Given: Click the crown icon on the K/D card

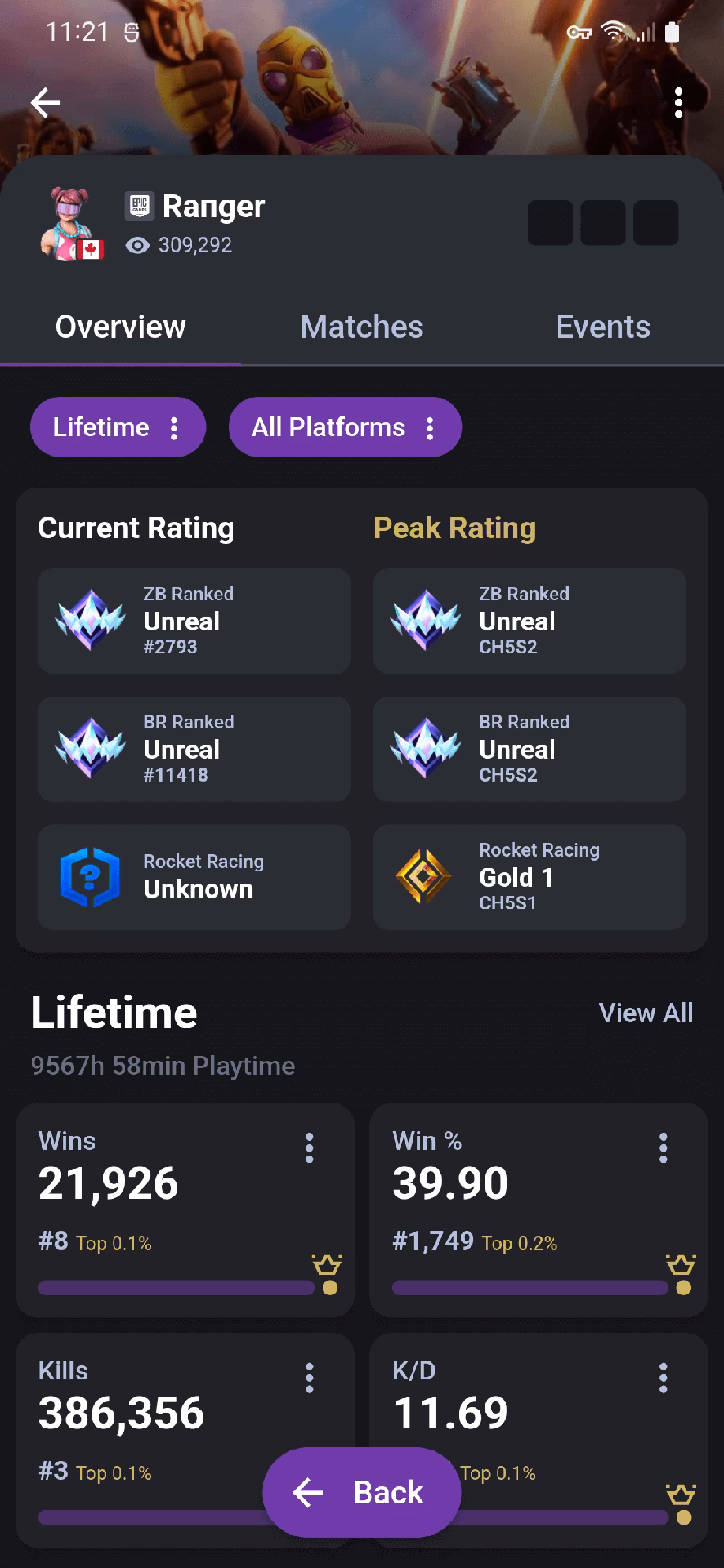Looking at the screenshot, I should (x=681, y=1494).
